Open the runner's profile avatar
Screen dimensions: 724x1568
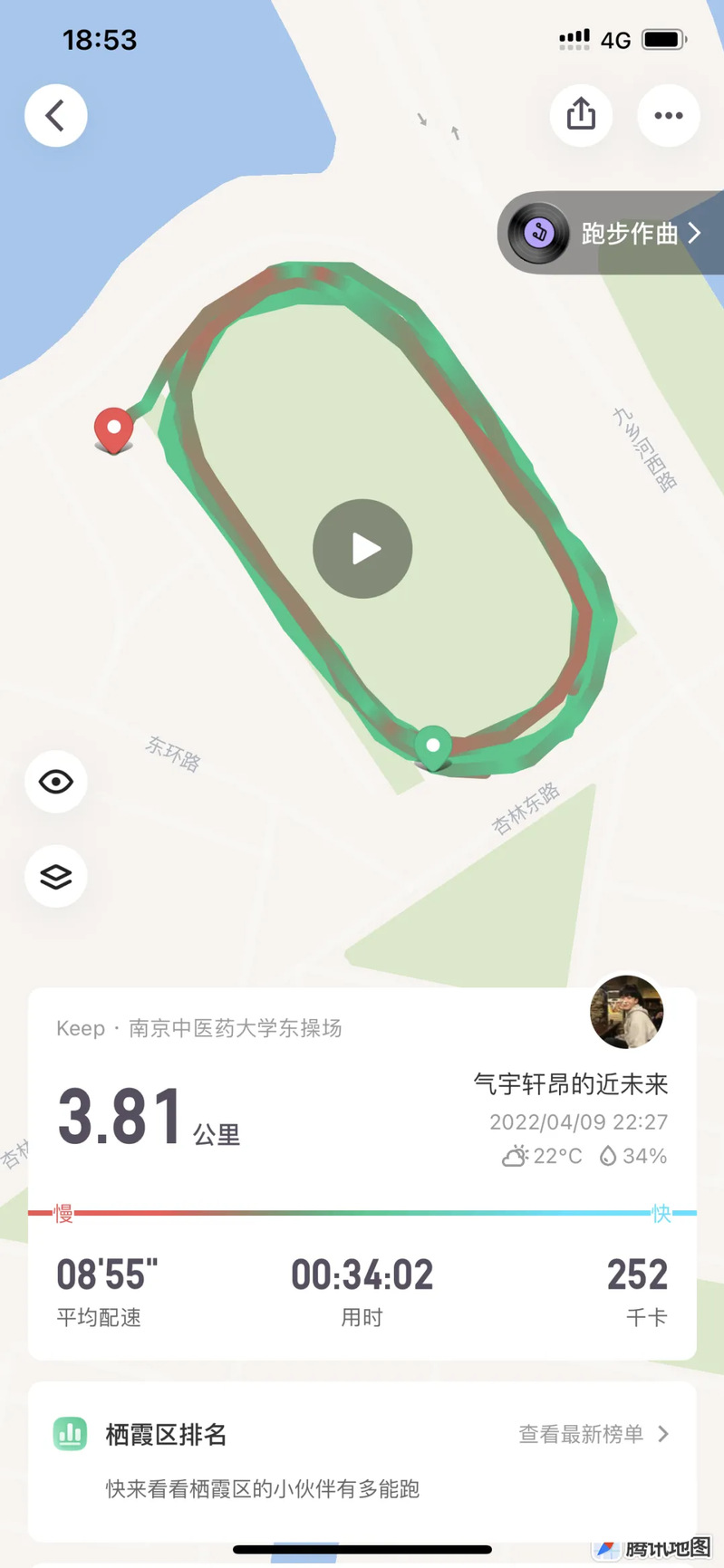pos(626,1012)
